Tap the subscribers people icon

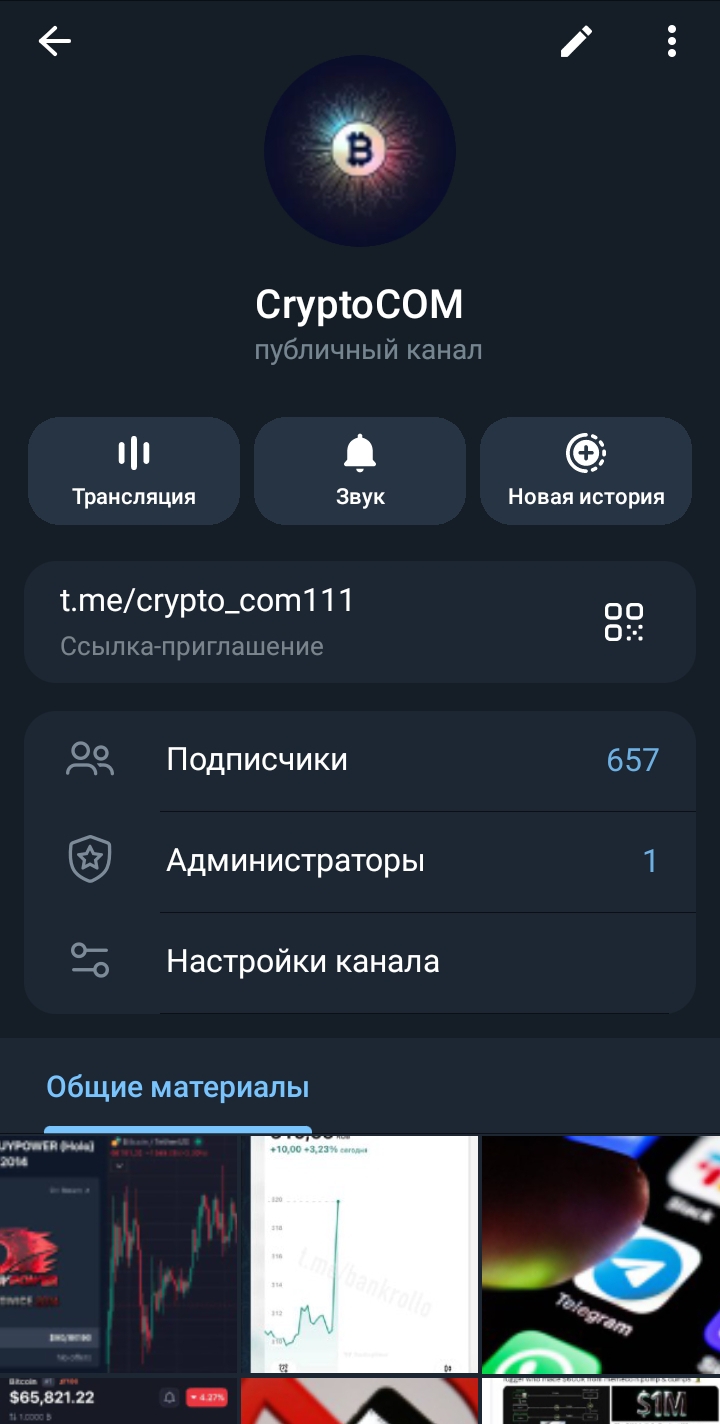(x=90, y=759)
